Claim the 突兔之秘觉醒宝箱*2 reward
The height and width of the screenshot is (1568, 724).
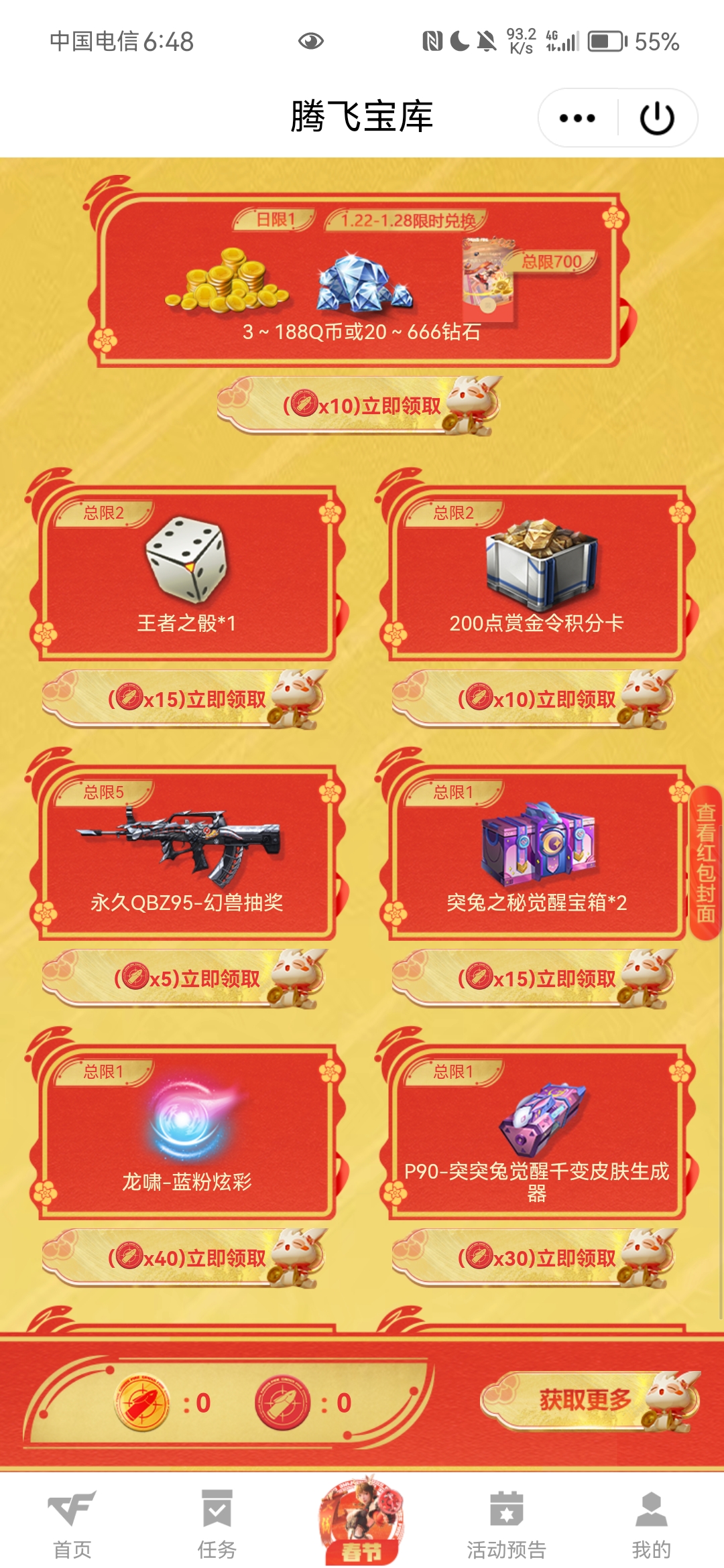536,978
